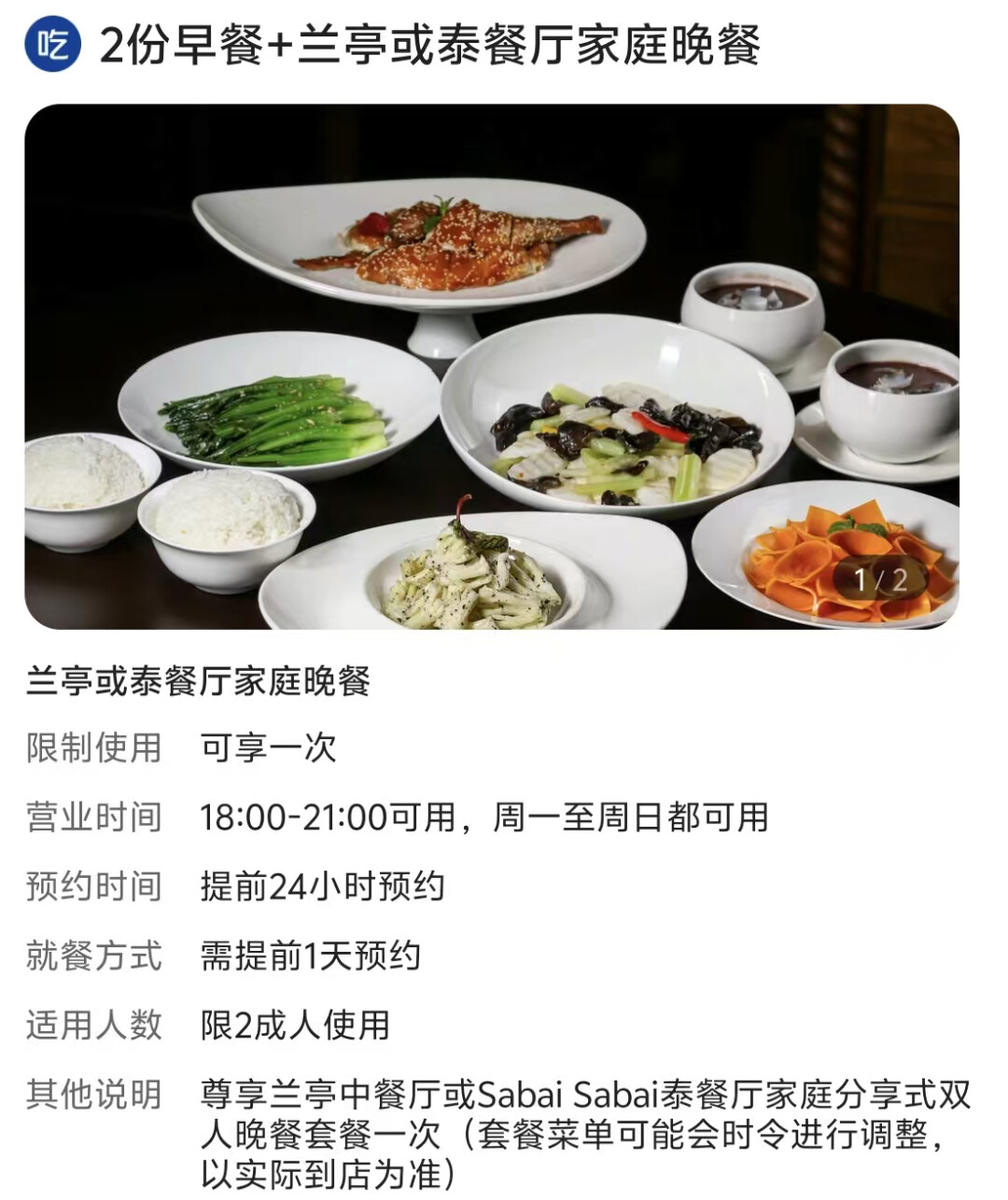
Task: Open the family dinner photo gallery
Action: pyautogui.click(x=492, y=366)
